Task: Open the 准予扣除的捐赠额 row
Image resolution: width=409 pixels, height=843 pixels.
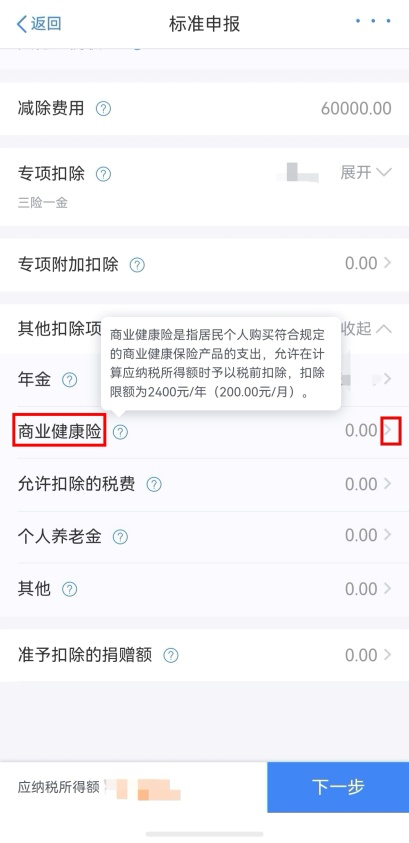Action: pyautogui.click(x=204, y=655)
